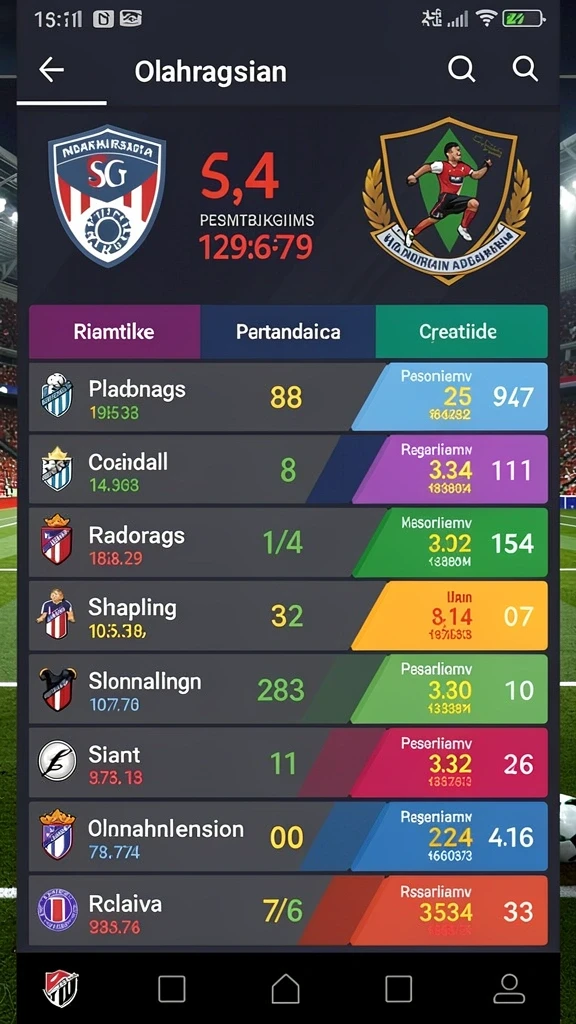Select the Pertandaica tab
The width and height of the screenshot is (576, 1024).
[x=288, y=332]
